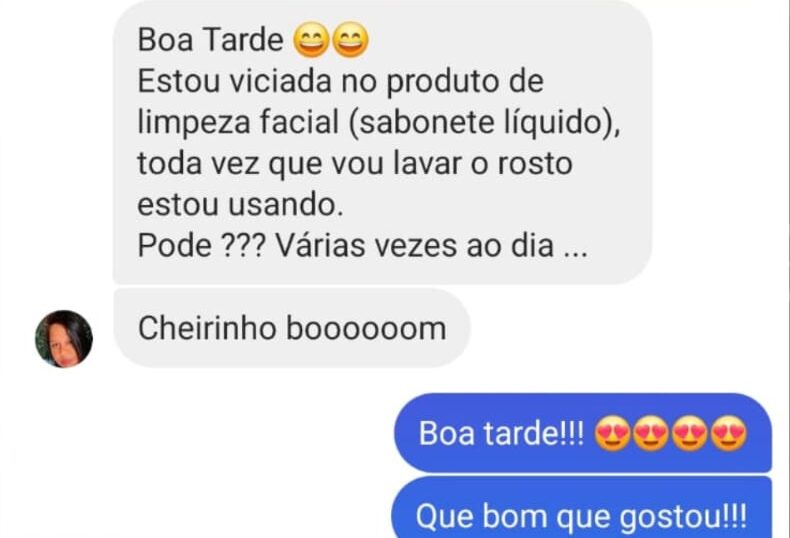
Task: Open the sender's profile picture
Action: (x=64, y=339)
